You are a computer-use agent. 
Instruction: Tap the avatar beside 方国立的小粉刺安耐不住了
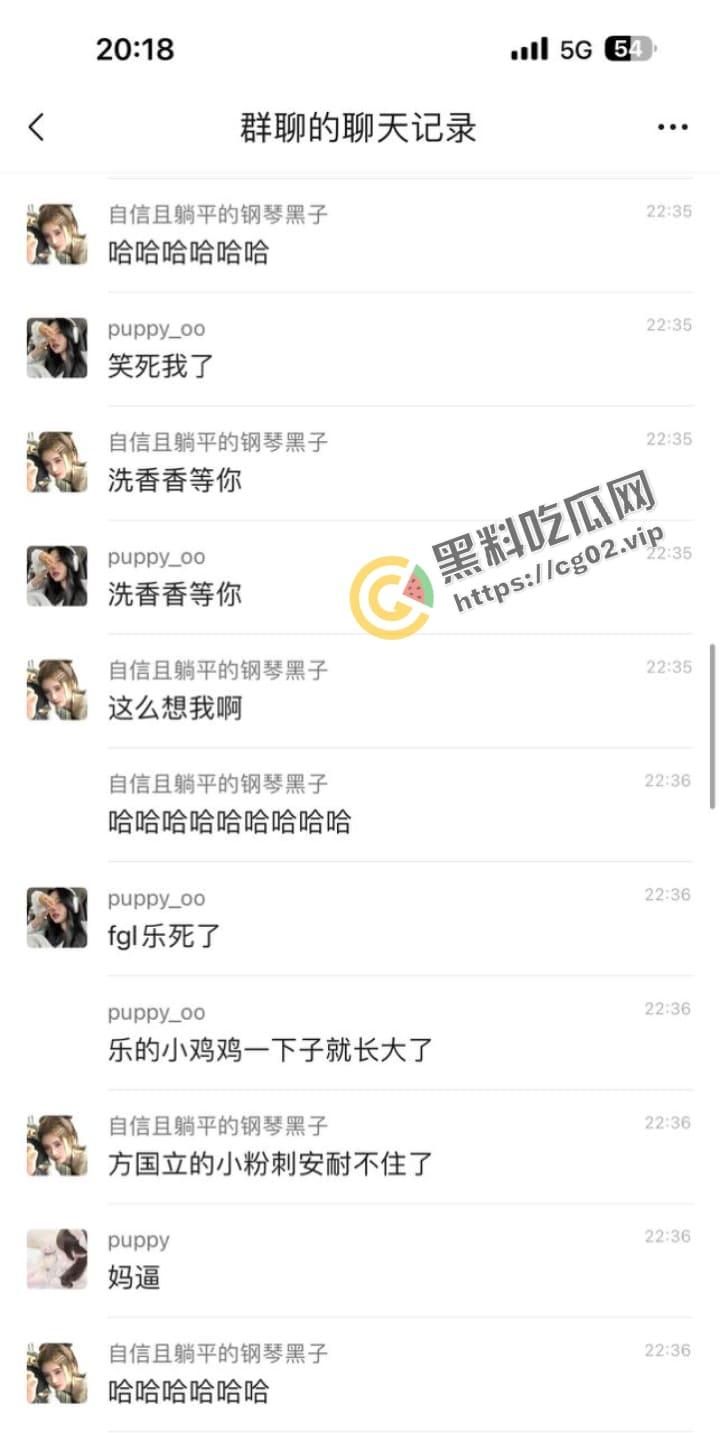(x=56, y=1145)
